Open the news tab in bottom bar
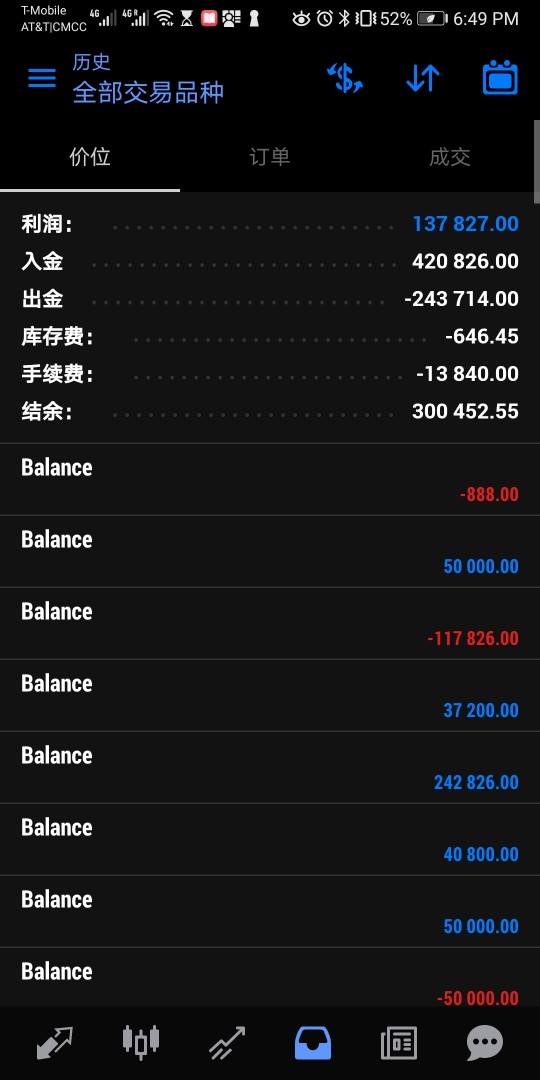Viewport: 540px width, 1080px height. 399,1043
